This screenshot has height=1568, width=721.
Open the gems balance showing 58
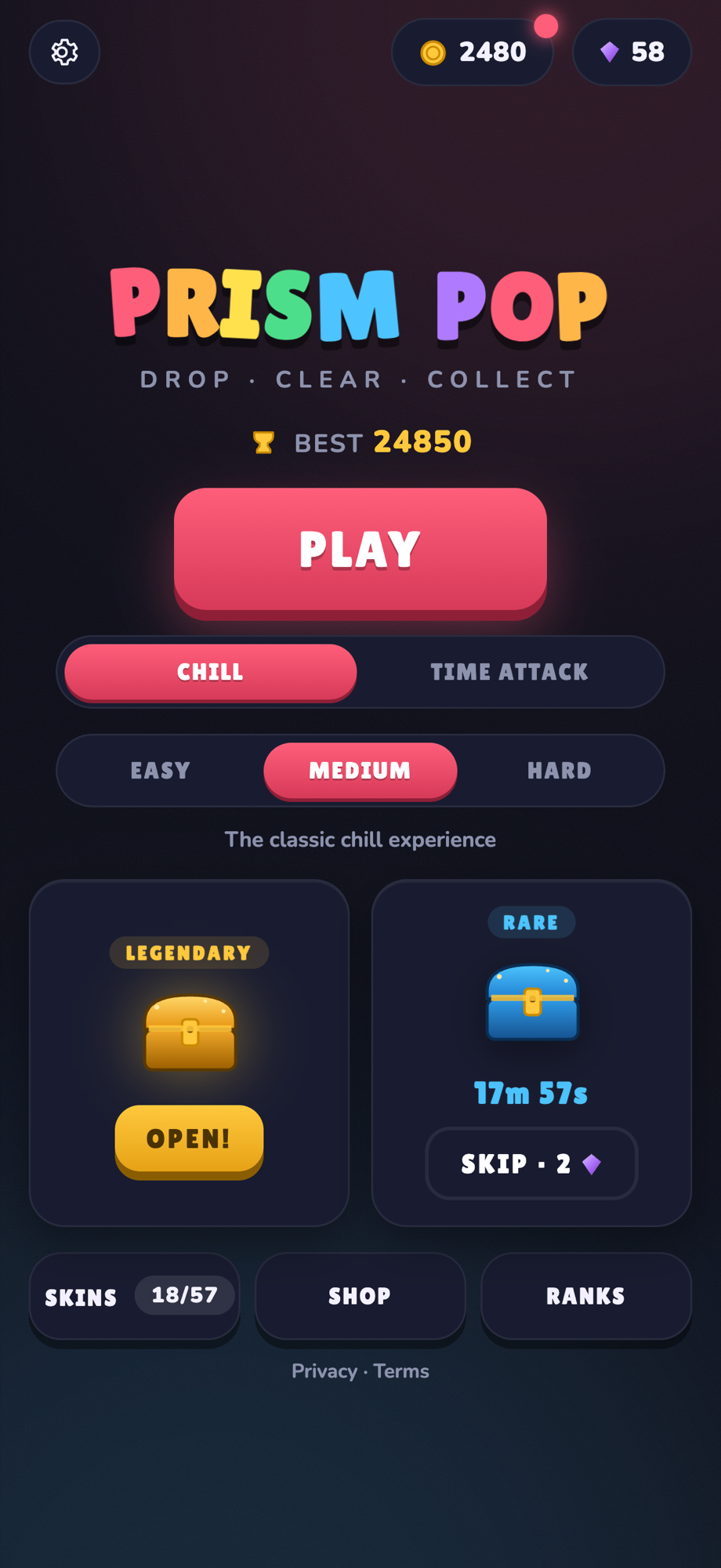(x=632, y=53)
